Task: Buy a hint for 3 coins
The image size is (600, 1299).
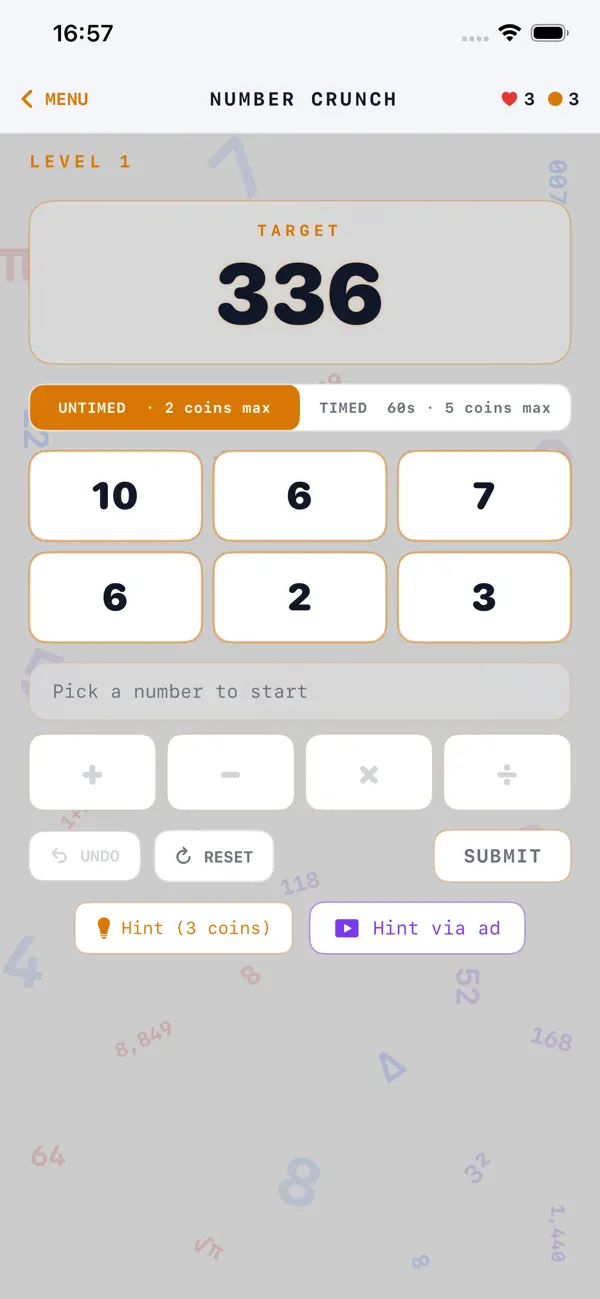Action: click(184, 928)
